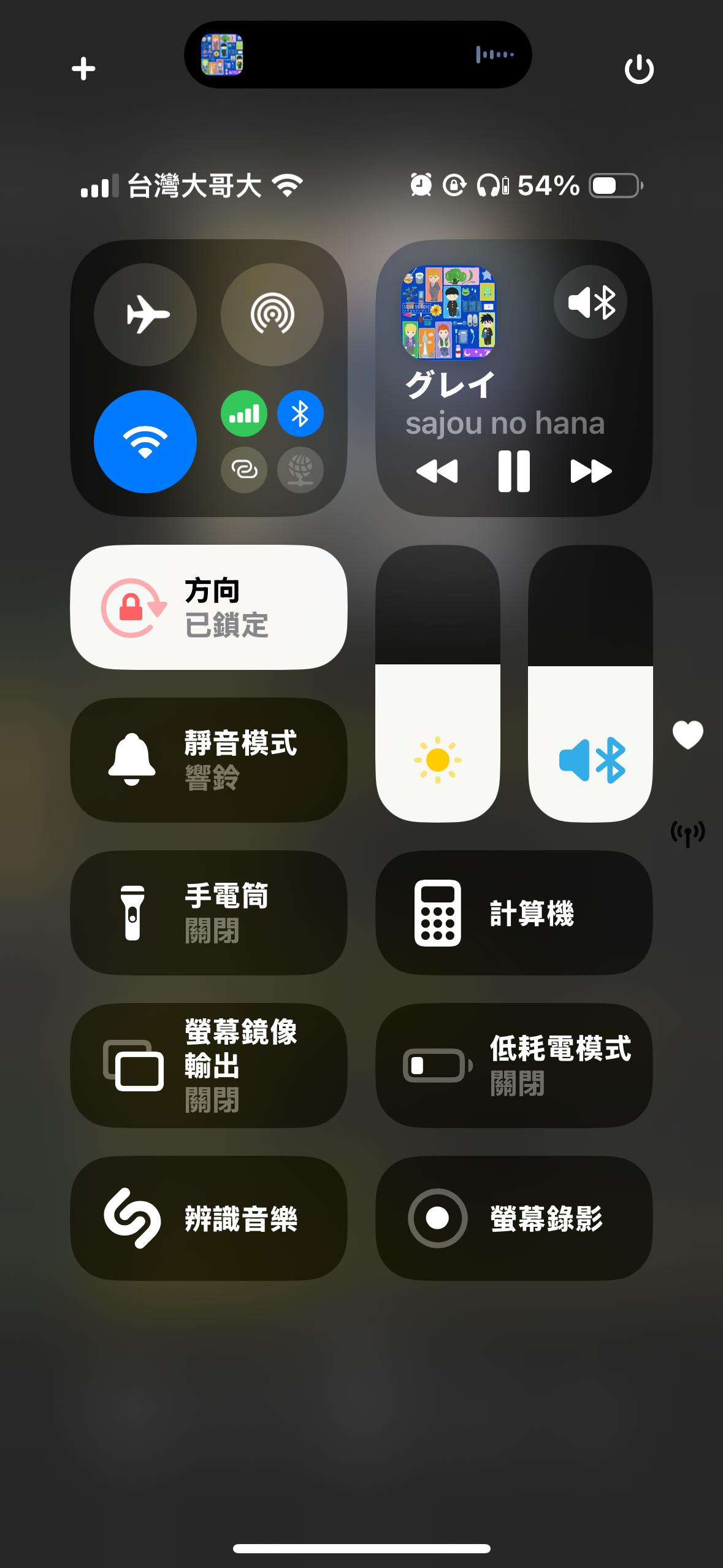
Task: Toggle cellular data
Action: point(244,414)
